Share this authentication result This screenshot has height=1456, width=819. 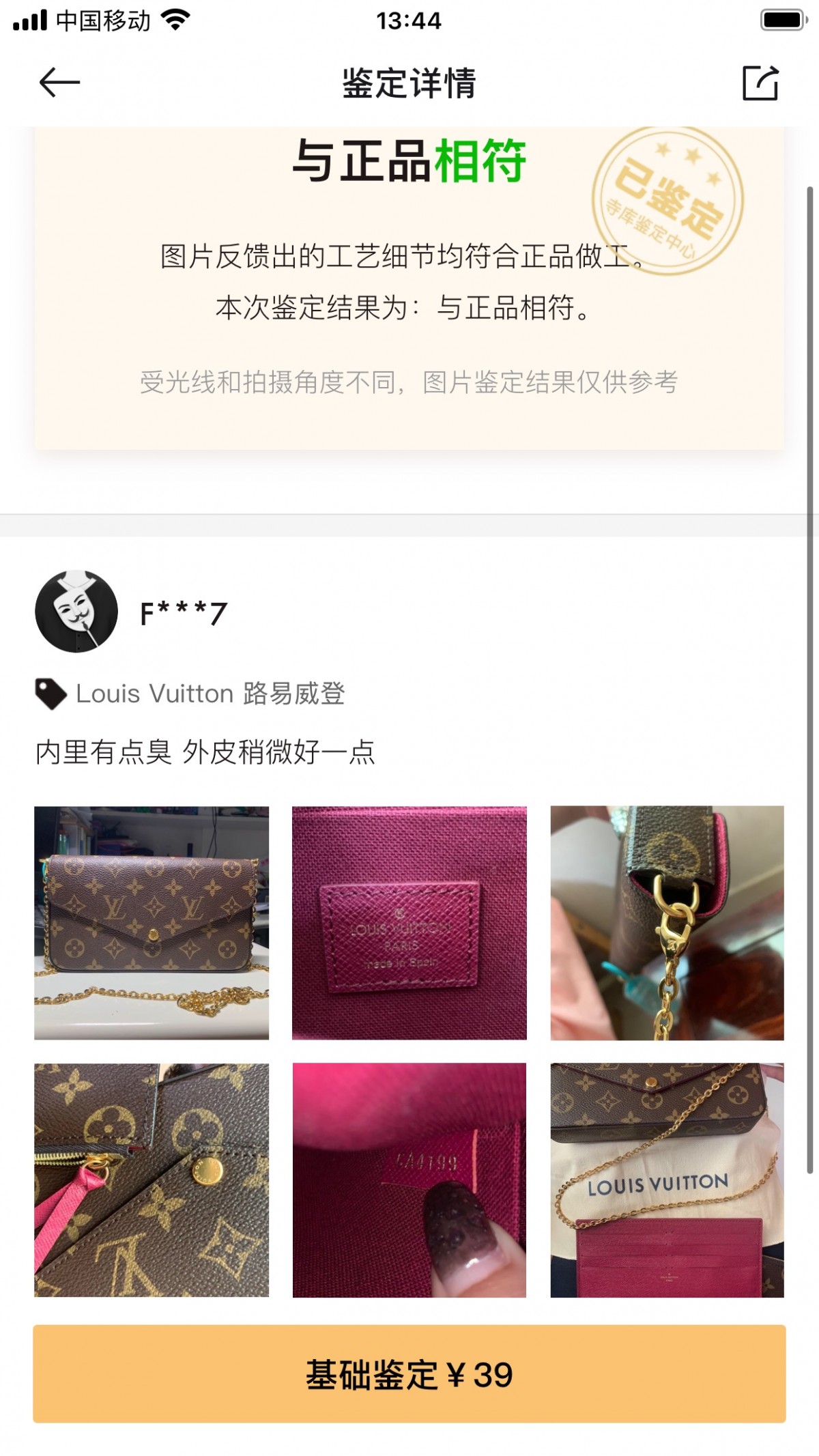[760, 83]
